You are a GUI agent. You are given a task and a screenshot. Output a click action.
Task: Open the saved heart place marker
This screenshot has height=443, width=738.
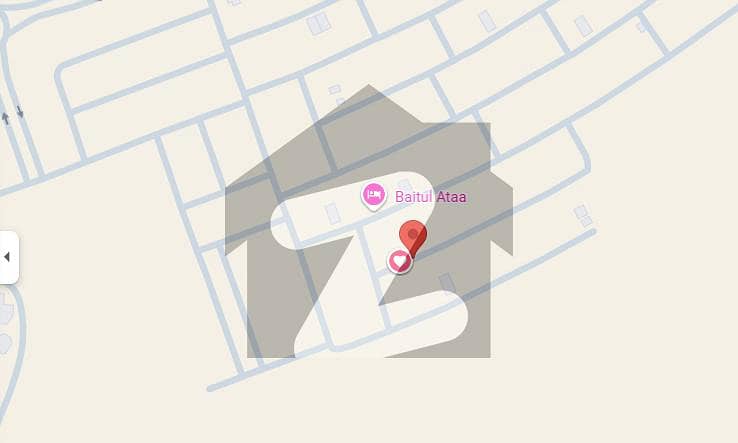point(399,261)
